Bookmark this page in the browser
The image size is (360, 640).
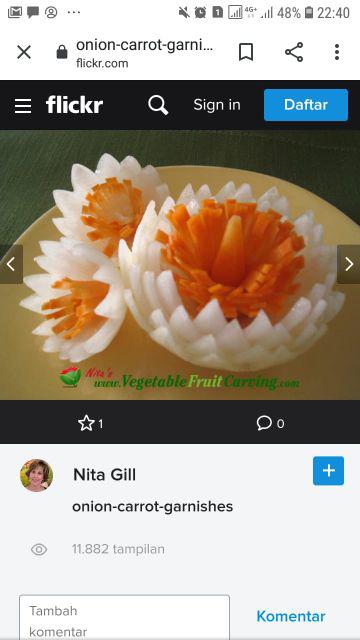[246, 52]
